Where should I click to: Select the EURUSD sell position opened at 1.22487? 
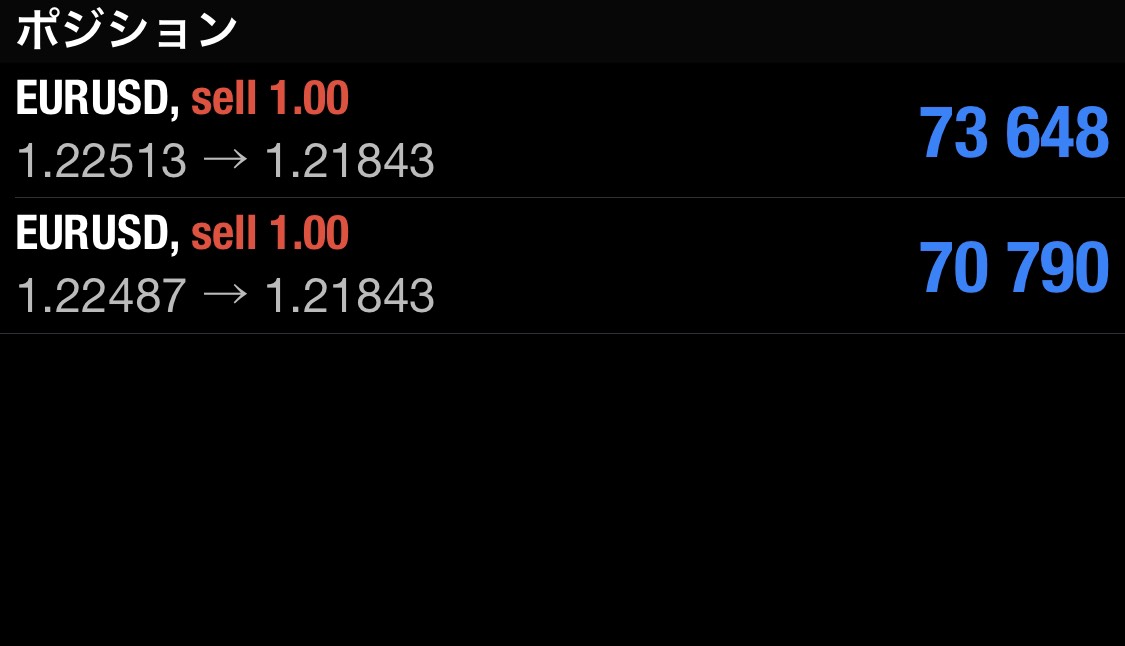[x=560, y=266]
